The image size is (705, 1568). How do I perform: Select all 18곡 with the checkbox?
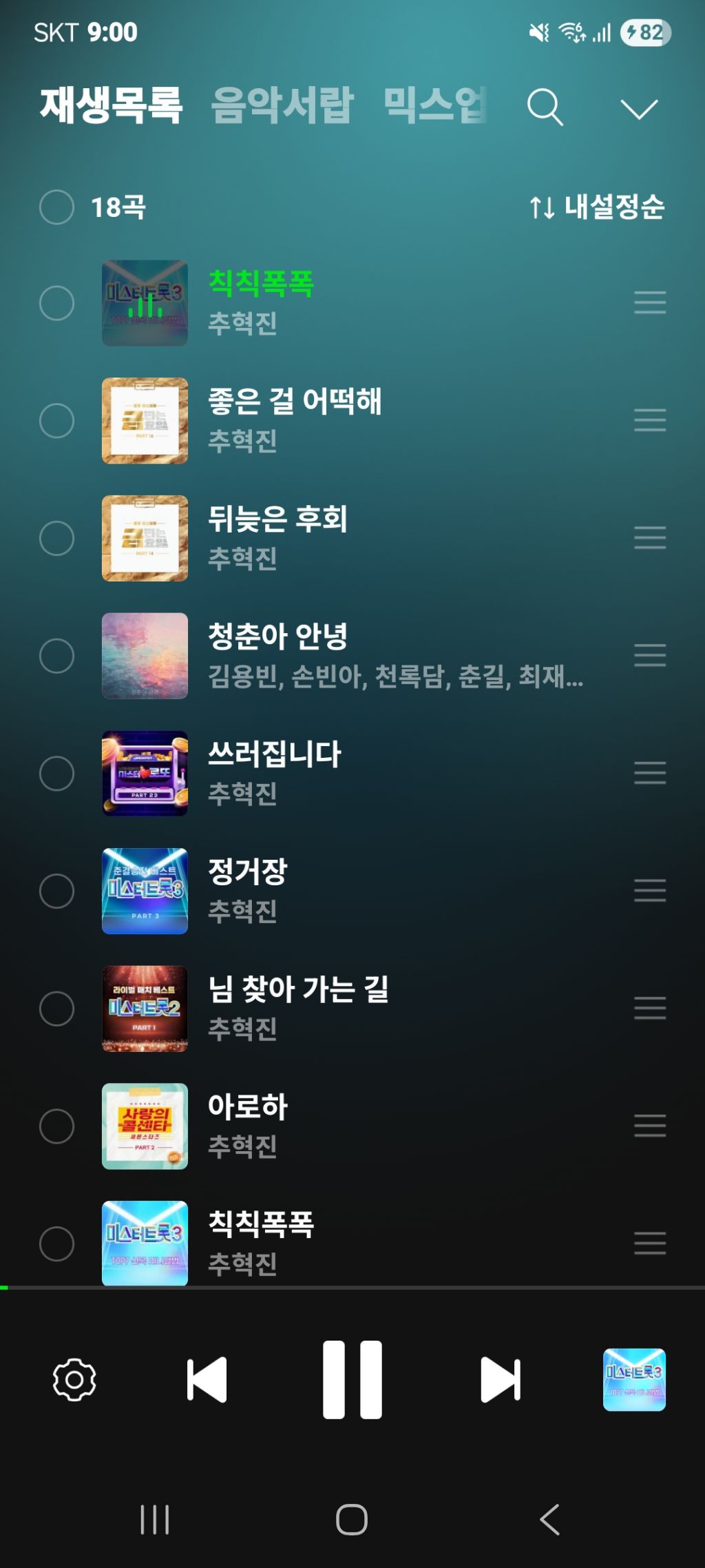pos(56,207)
